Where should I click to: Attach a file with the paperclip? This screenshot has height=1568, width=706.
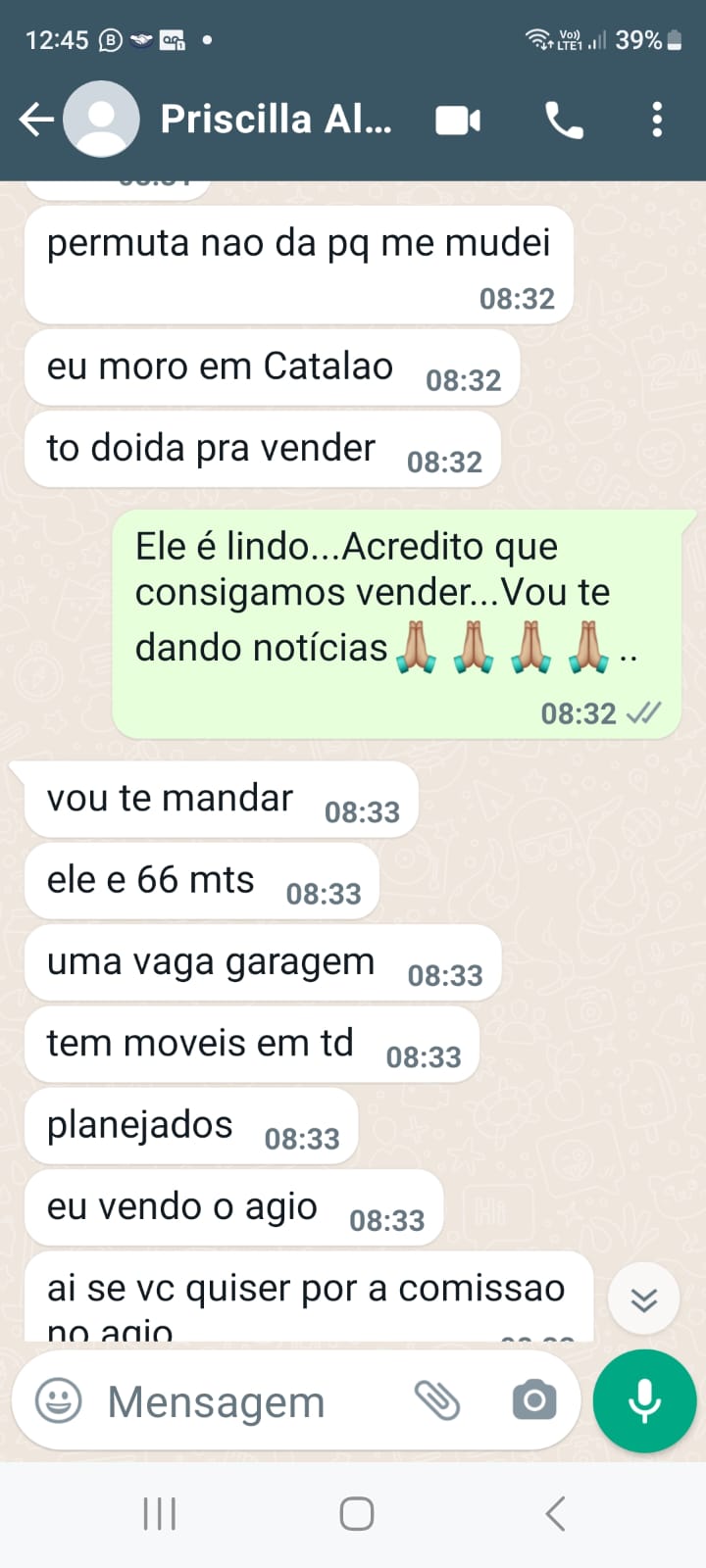tap(437, 1400)
